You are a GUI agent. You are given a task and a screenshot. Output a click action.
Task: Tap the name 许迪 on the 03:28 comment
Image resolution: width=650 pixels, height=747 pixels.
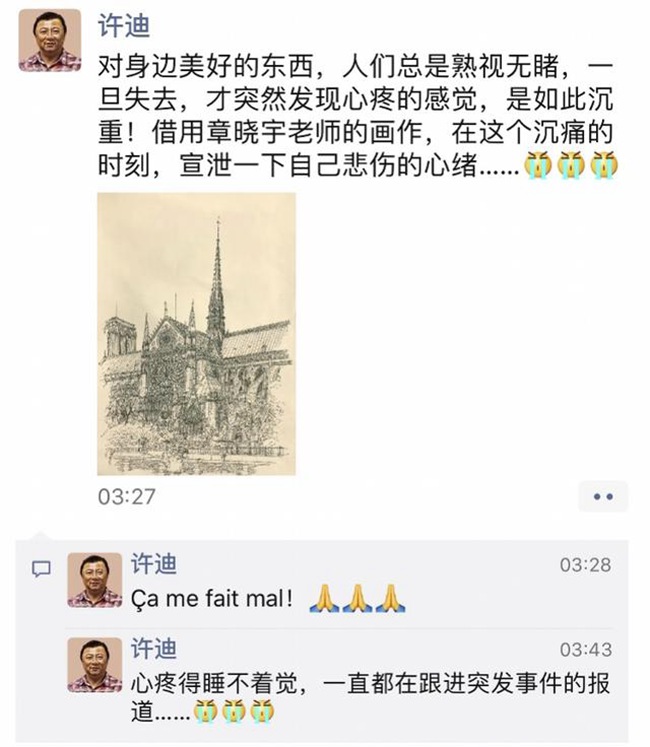click(x=153, y=564)
